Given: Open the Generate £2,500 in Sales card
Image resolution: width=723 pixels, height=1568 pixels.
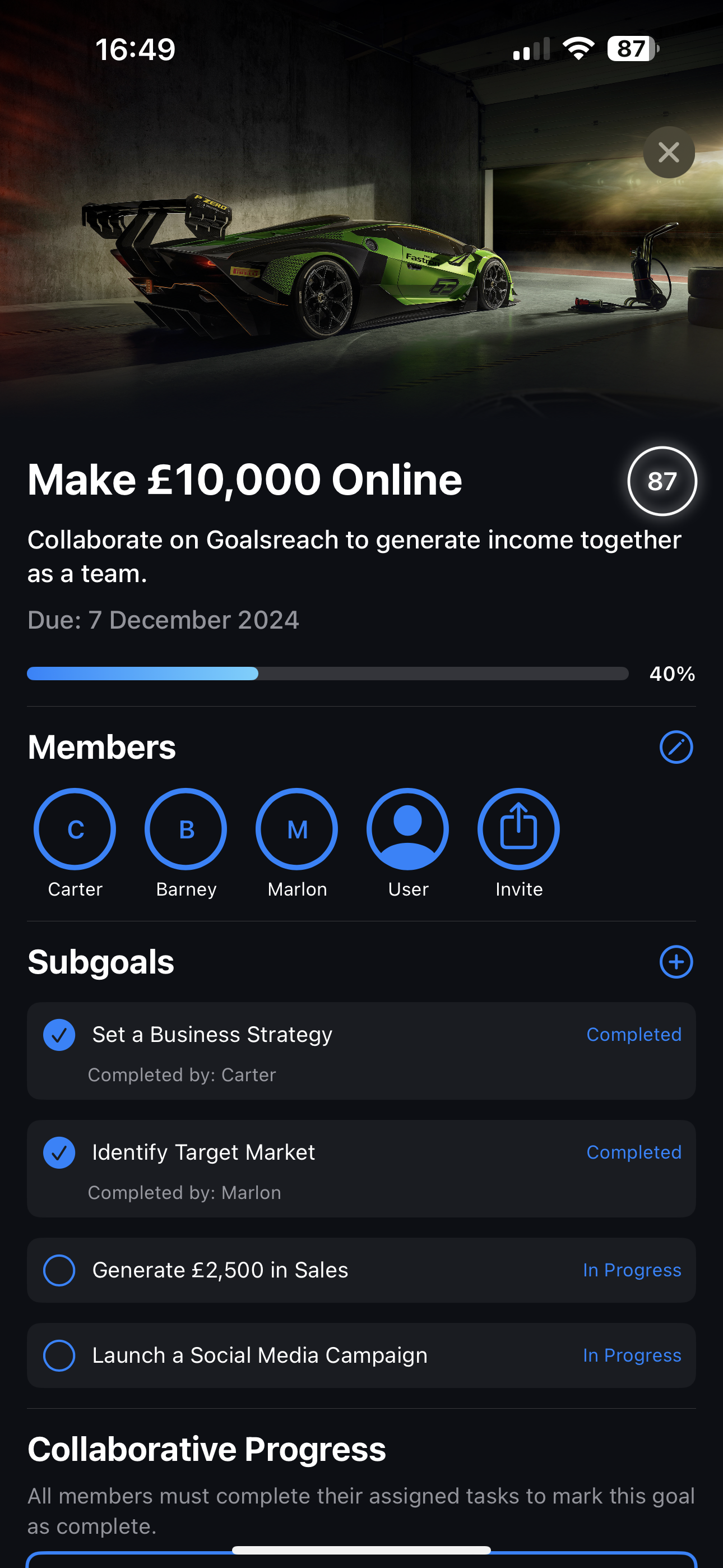Looking at the screenshot, I should pos(304,1270).
